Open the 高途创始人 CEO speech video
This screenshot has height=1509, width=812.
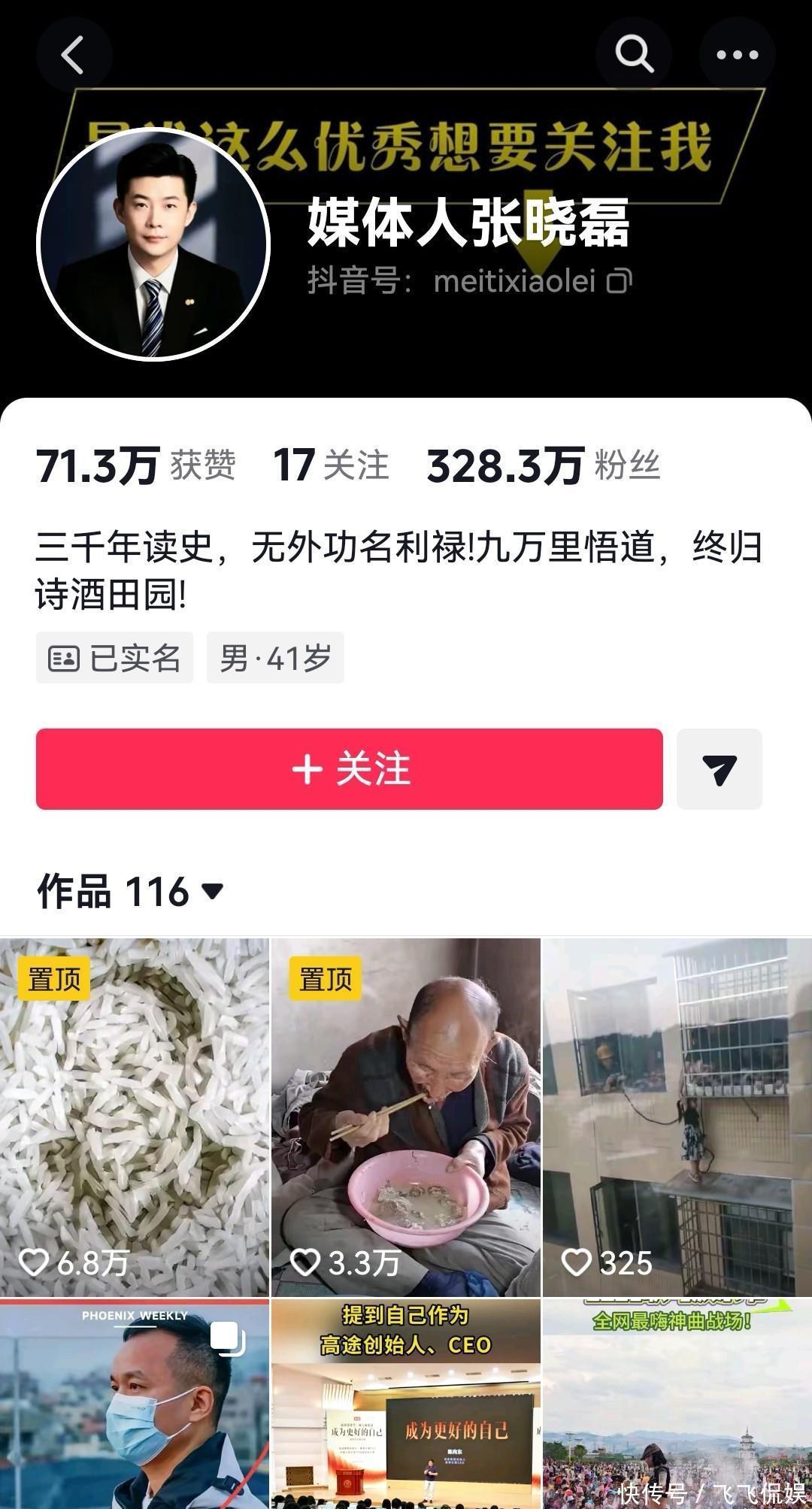click(x=406, y=1404)
